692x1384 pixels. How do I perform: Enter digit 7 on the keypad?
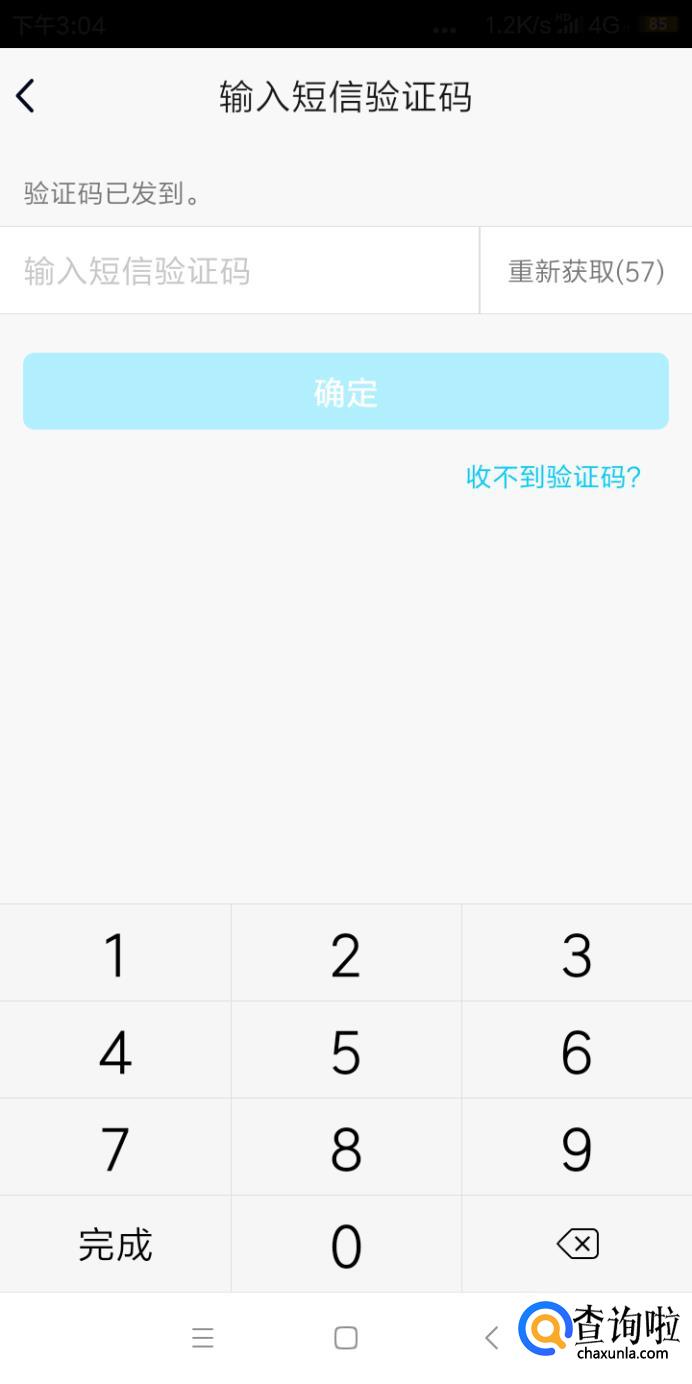tap(115, 1148)
